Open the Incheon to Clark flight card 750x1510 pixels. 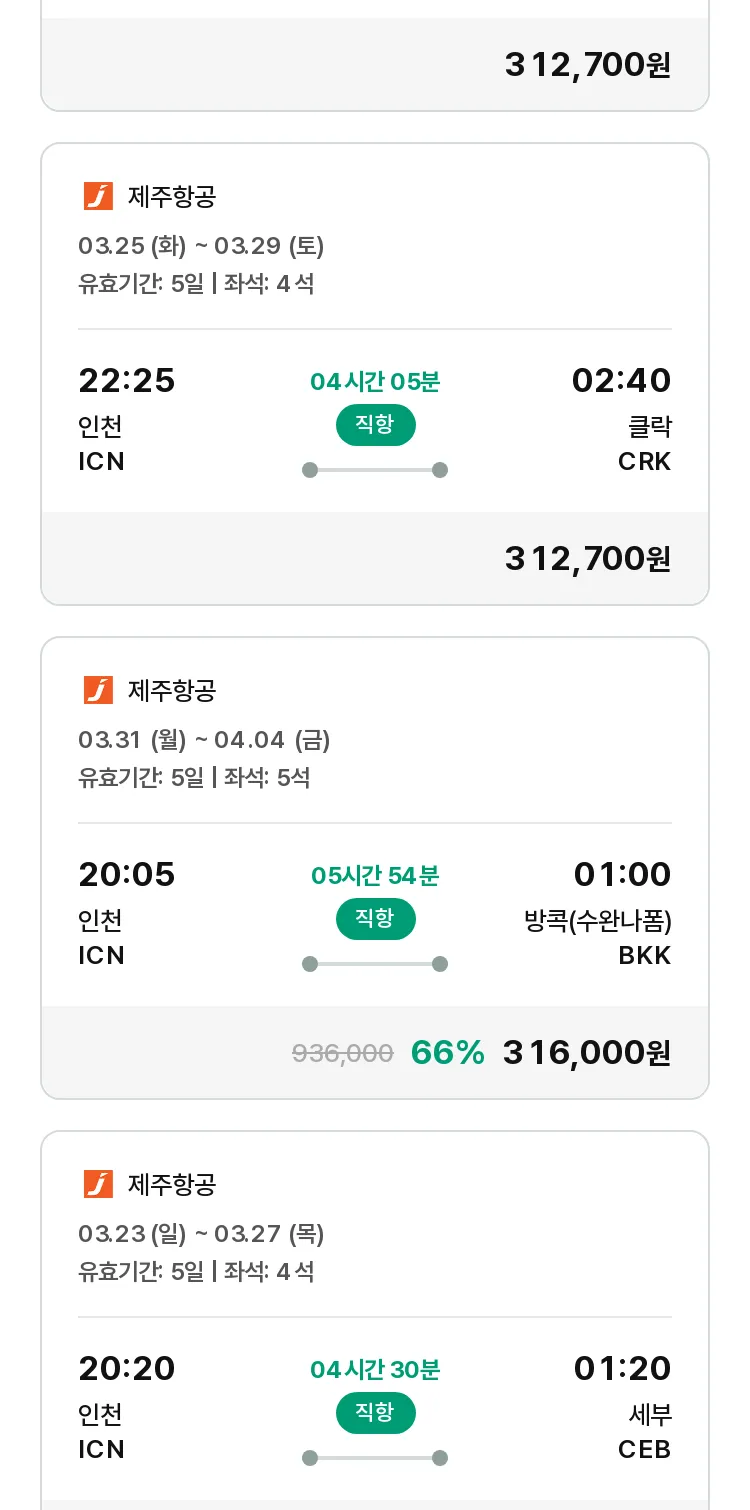[375, 374]
